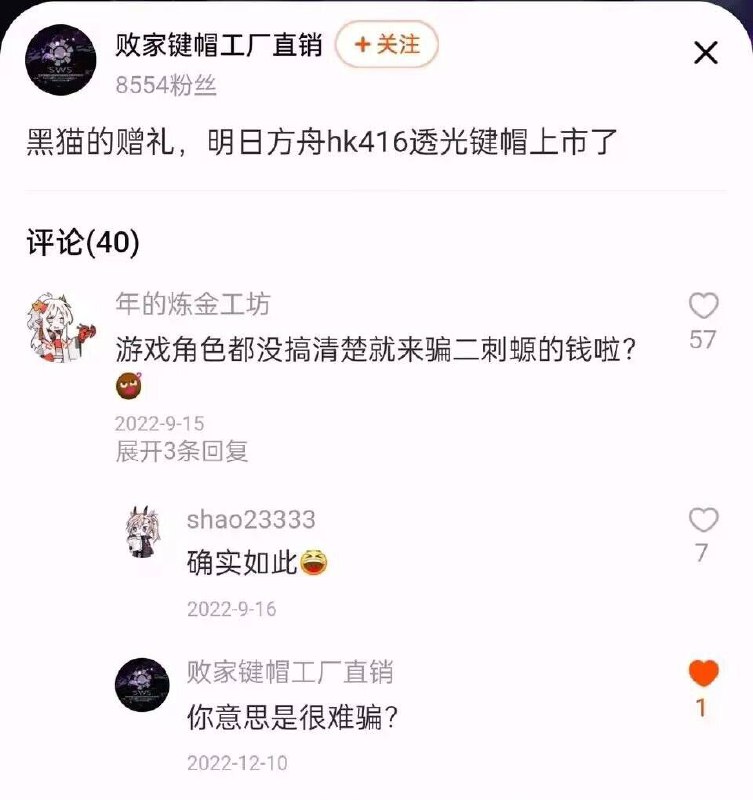Close the comments panel
This screenshot has width=753, height=800.
[706, 53]
